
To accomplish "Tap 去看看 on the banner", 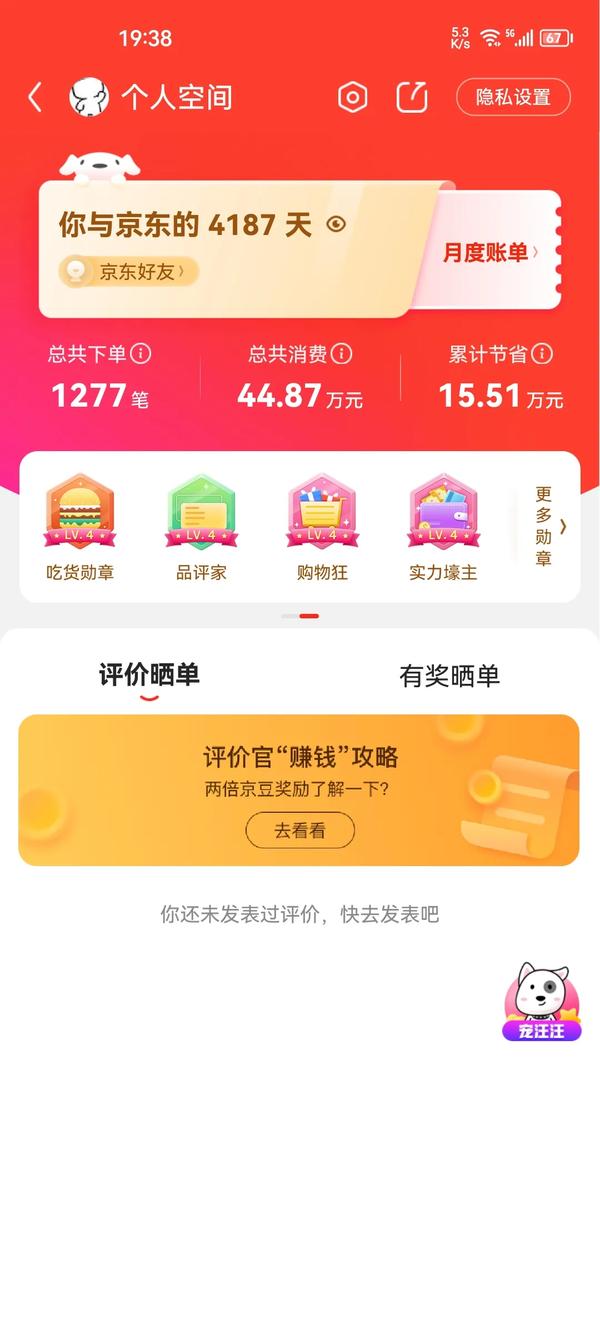I will click(300, 830).
